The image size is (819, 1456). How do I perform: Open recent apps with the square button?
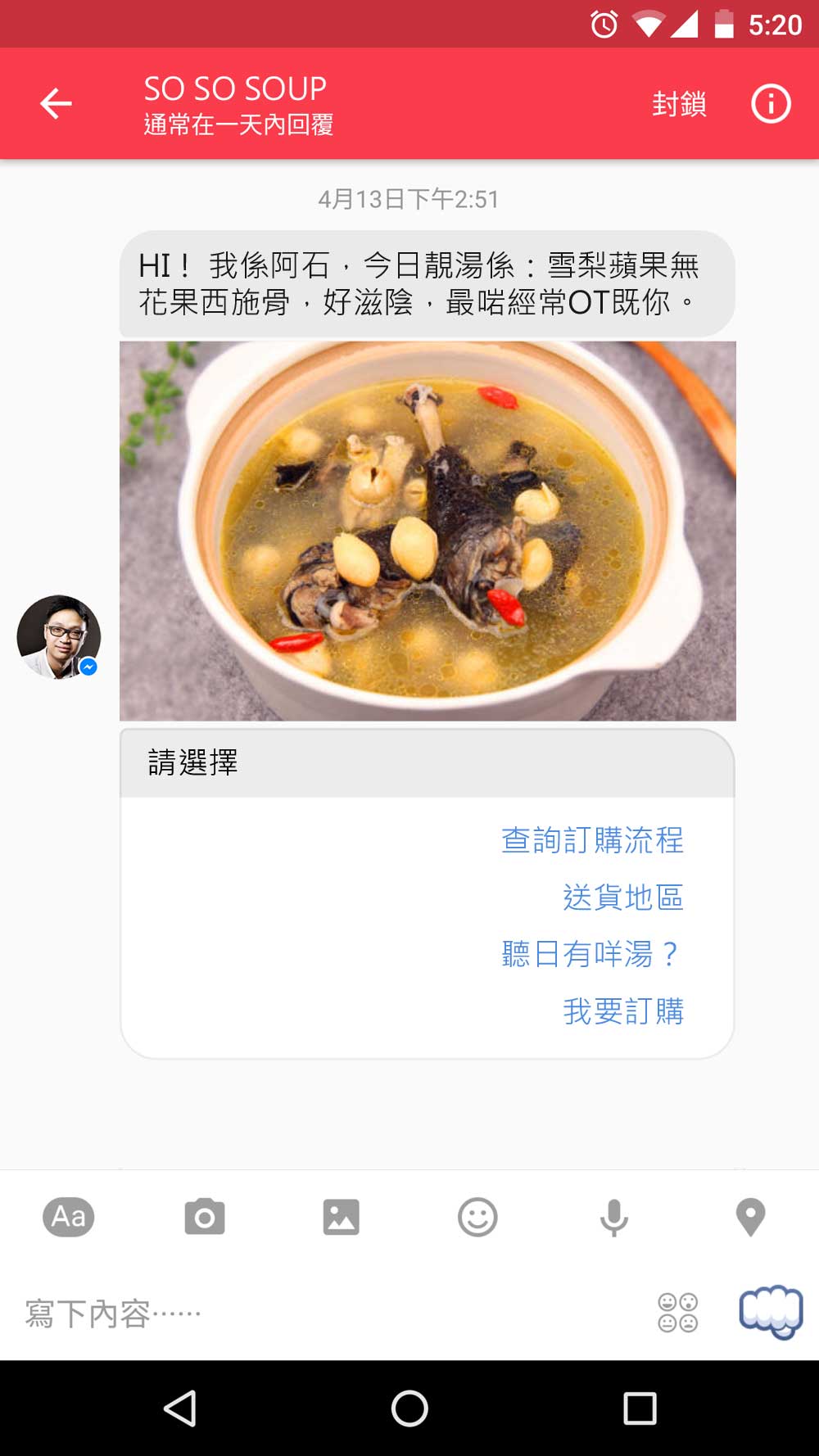[638, 1409]
